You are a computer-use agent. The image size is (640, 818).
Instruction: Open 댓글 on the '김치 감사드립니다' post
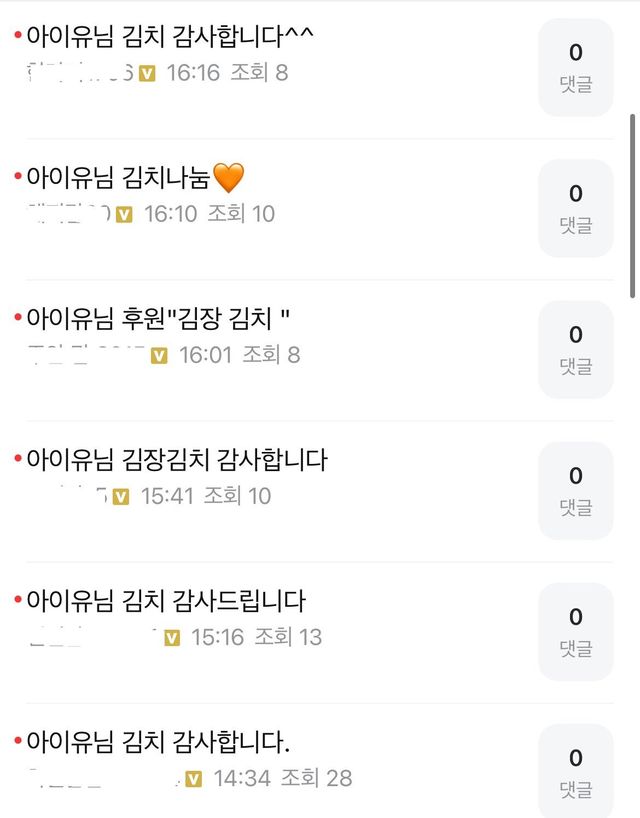pyautogui.click(x=575, y=630)
